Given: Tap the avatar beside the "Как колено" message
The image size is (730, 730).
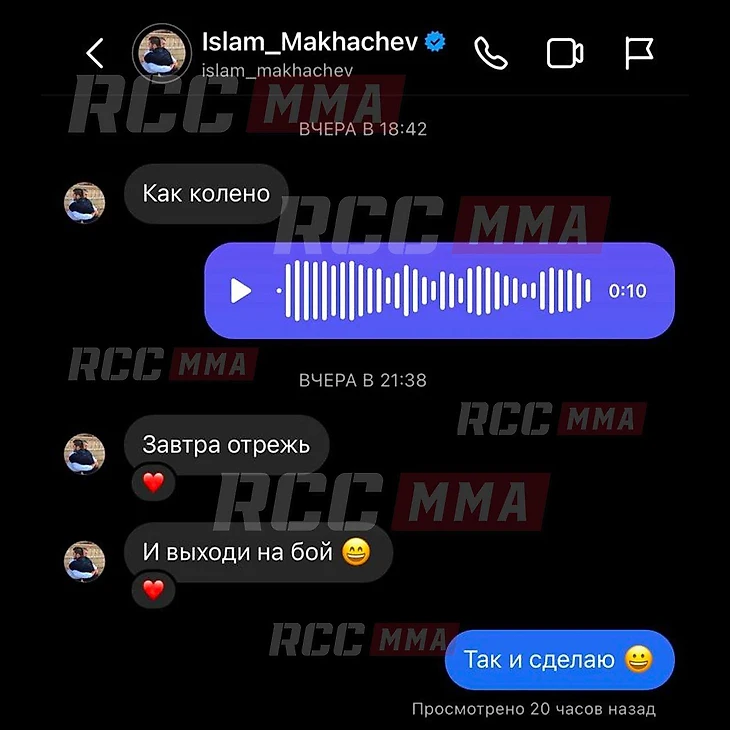Looking at the screenshot, I should click(x=85, y=203).
